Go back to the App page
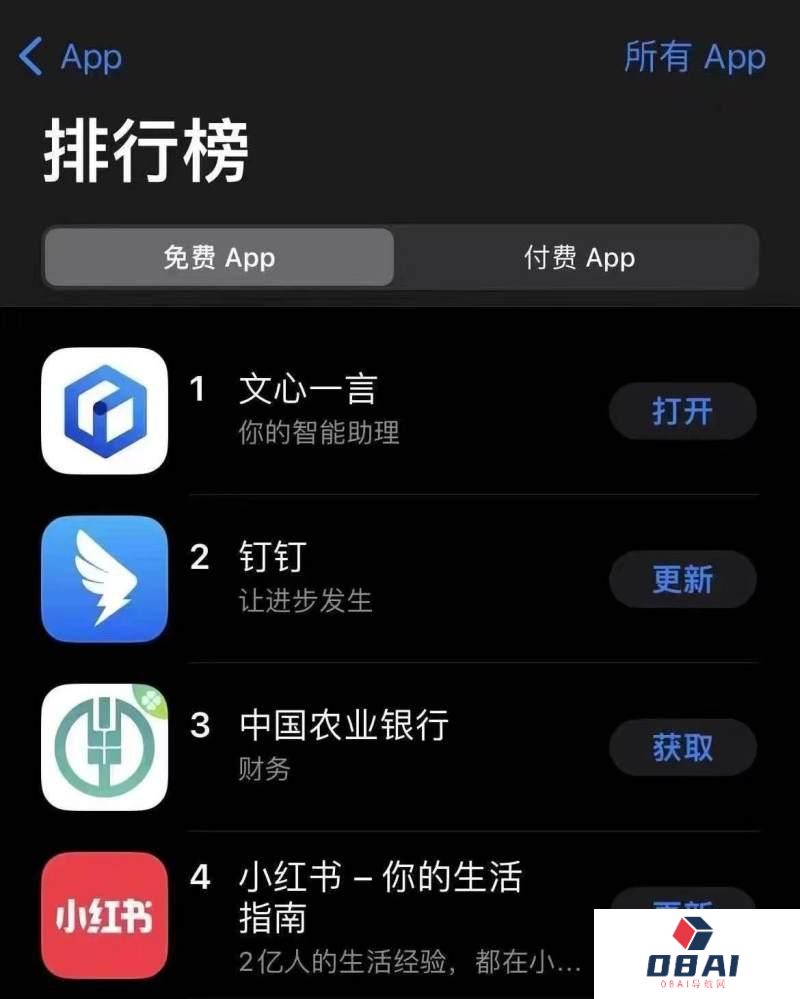This screenshot has width=800, height=999. (x=70, y=57)
